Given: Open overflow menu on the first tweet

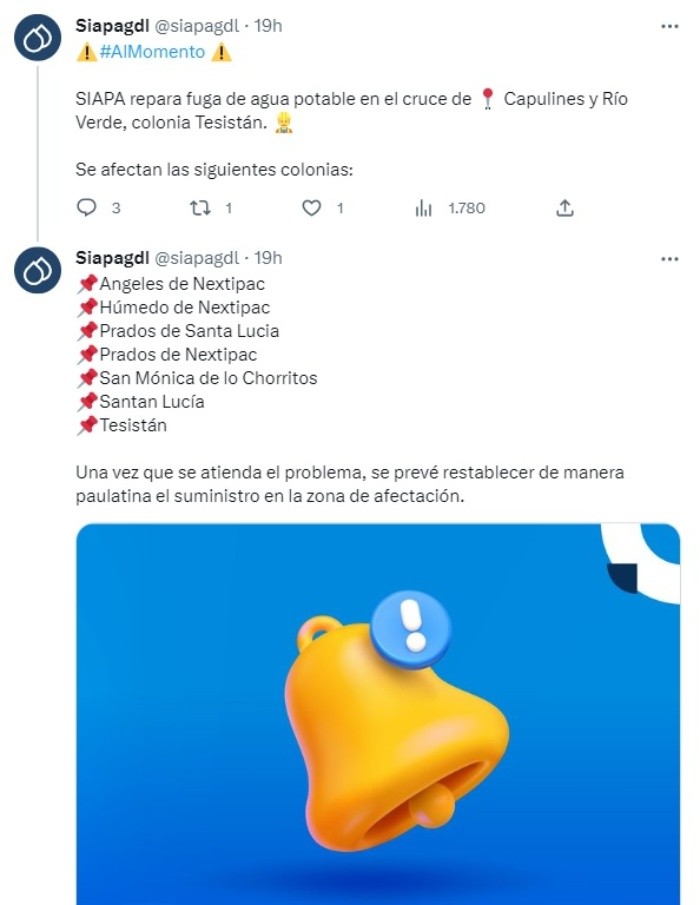Looking at the screenshot, I should [669, 26].
